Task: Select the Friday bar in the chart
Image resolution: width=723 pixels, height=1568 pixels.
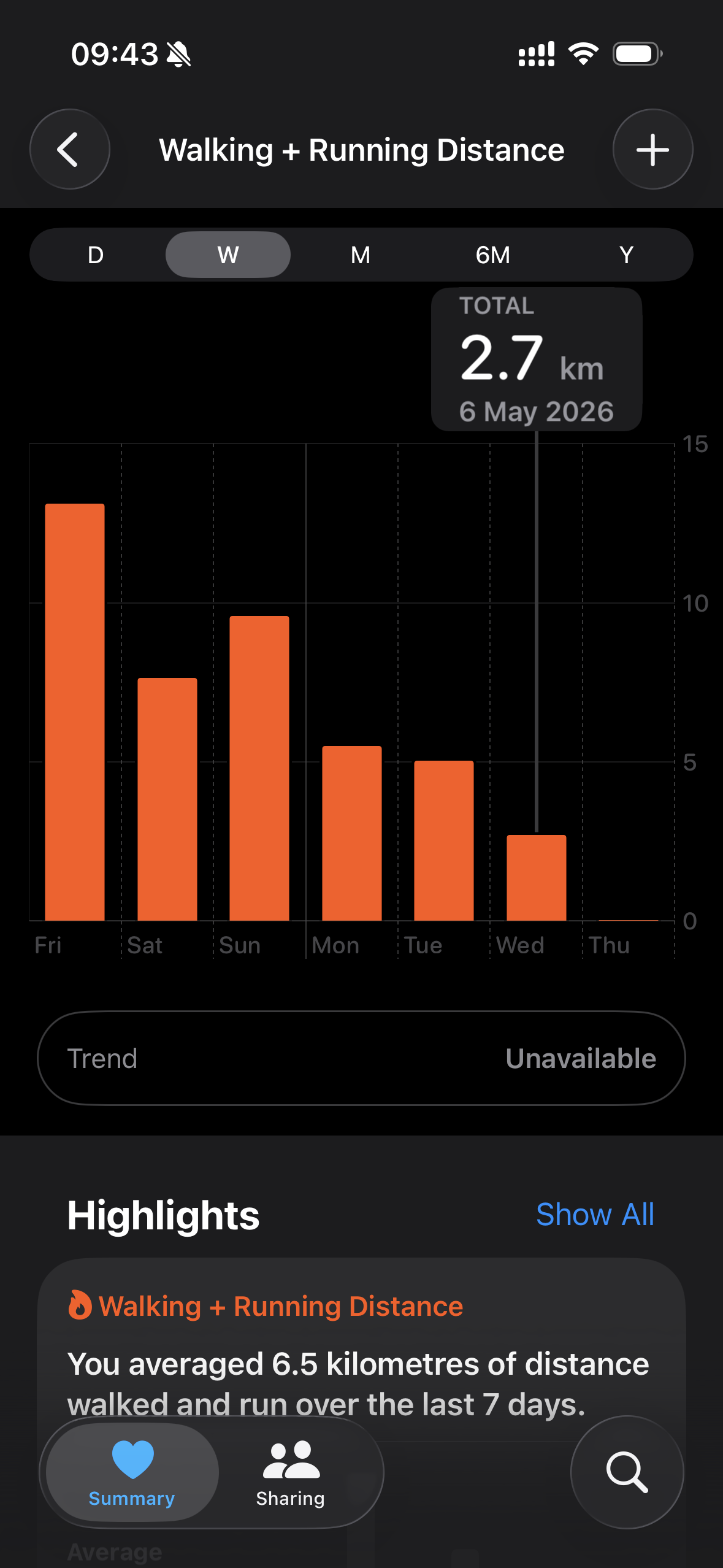Action: [x=75, y=712]
